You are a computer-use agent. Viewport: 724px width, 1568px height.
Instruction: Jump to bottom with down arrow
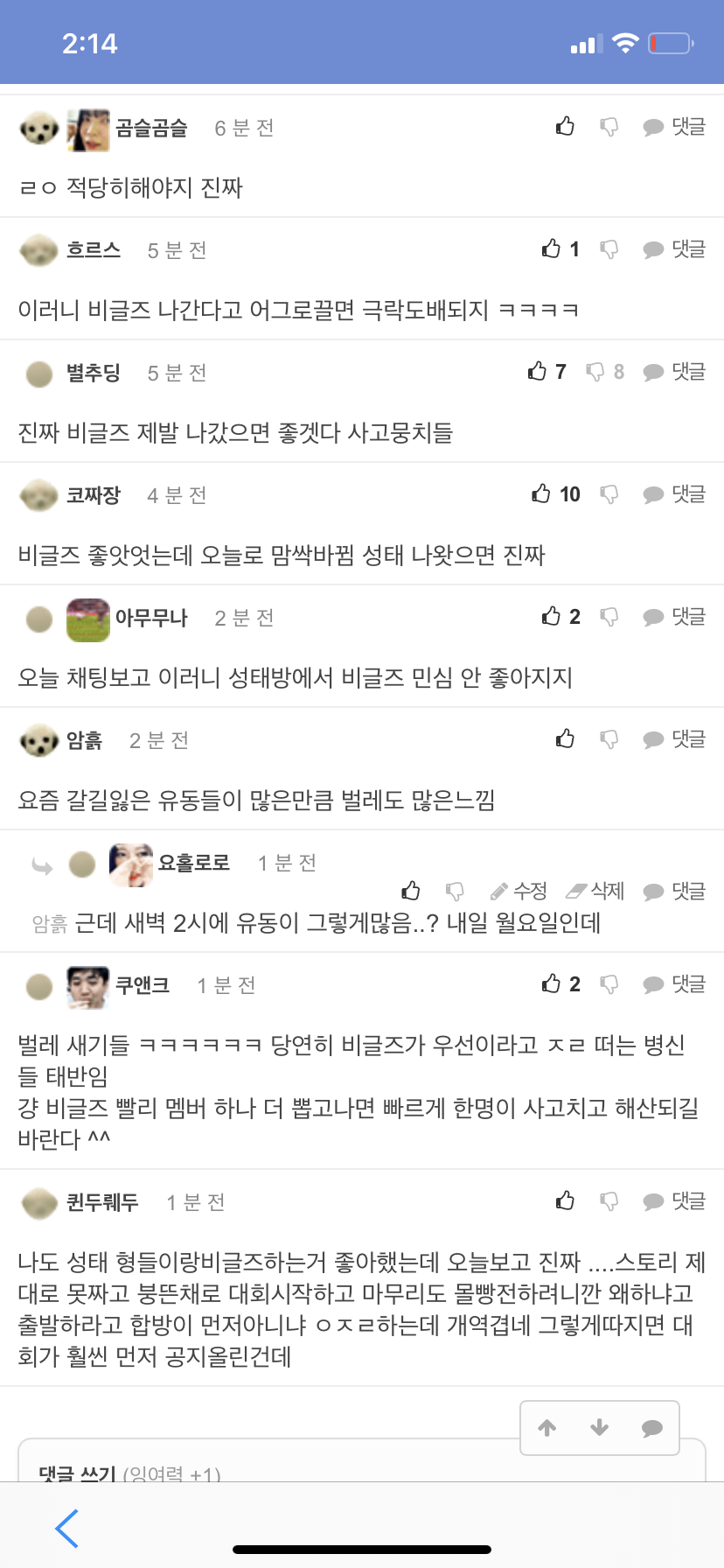point(600,1428)
